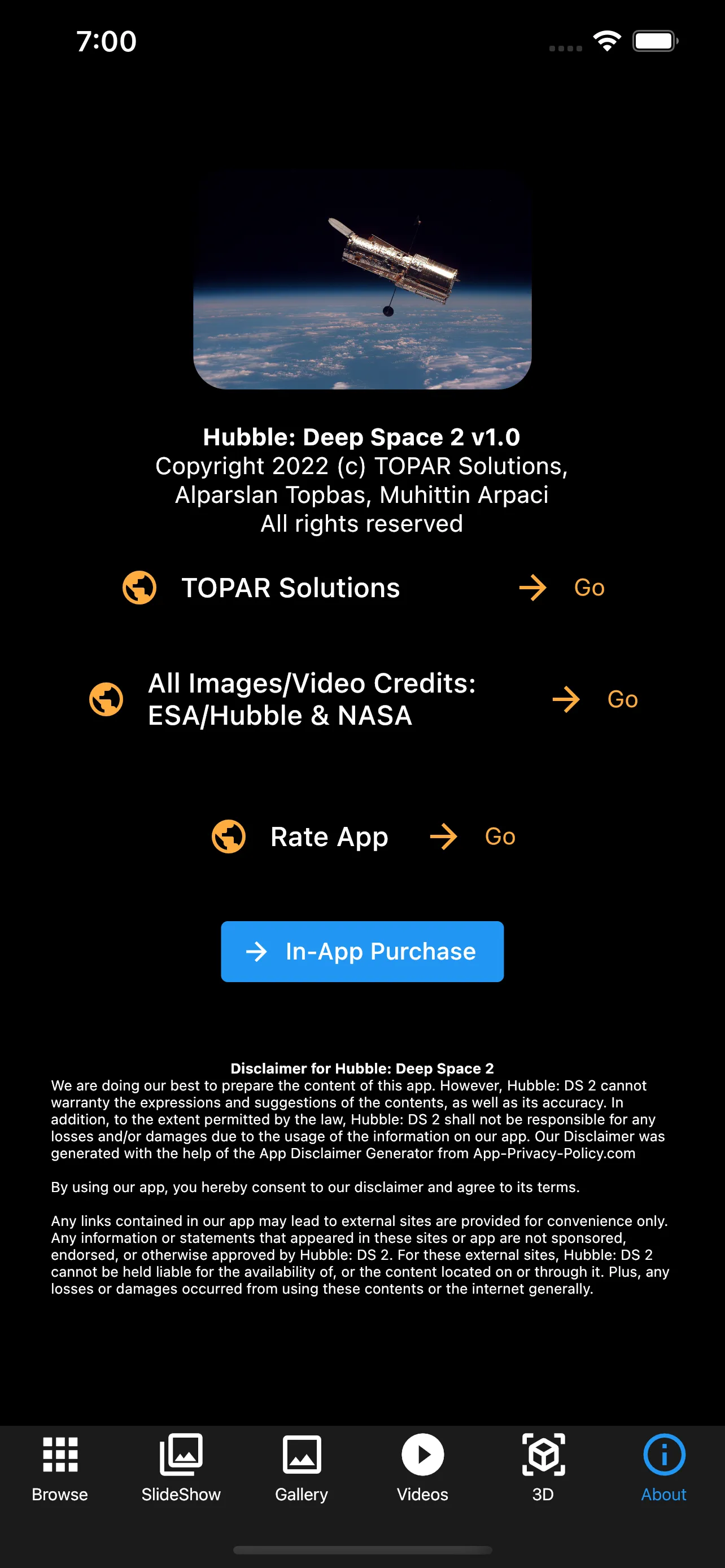The width and height of the screenshot is (725, 1568).
Task: Open the In-App Purchase button
Action: click(x=362, y=952)
